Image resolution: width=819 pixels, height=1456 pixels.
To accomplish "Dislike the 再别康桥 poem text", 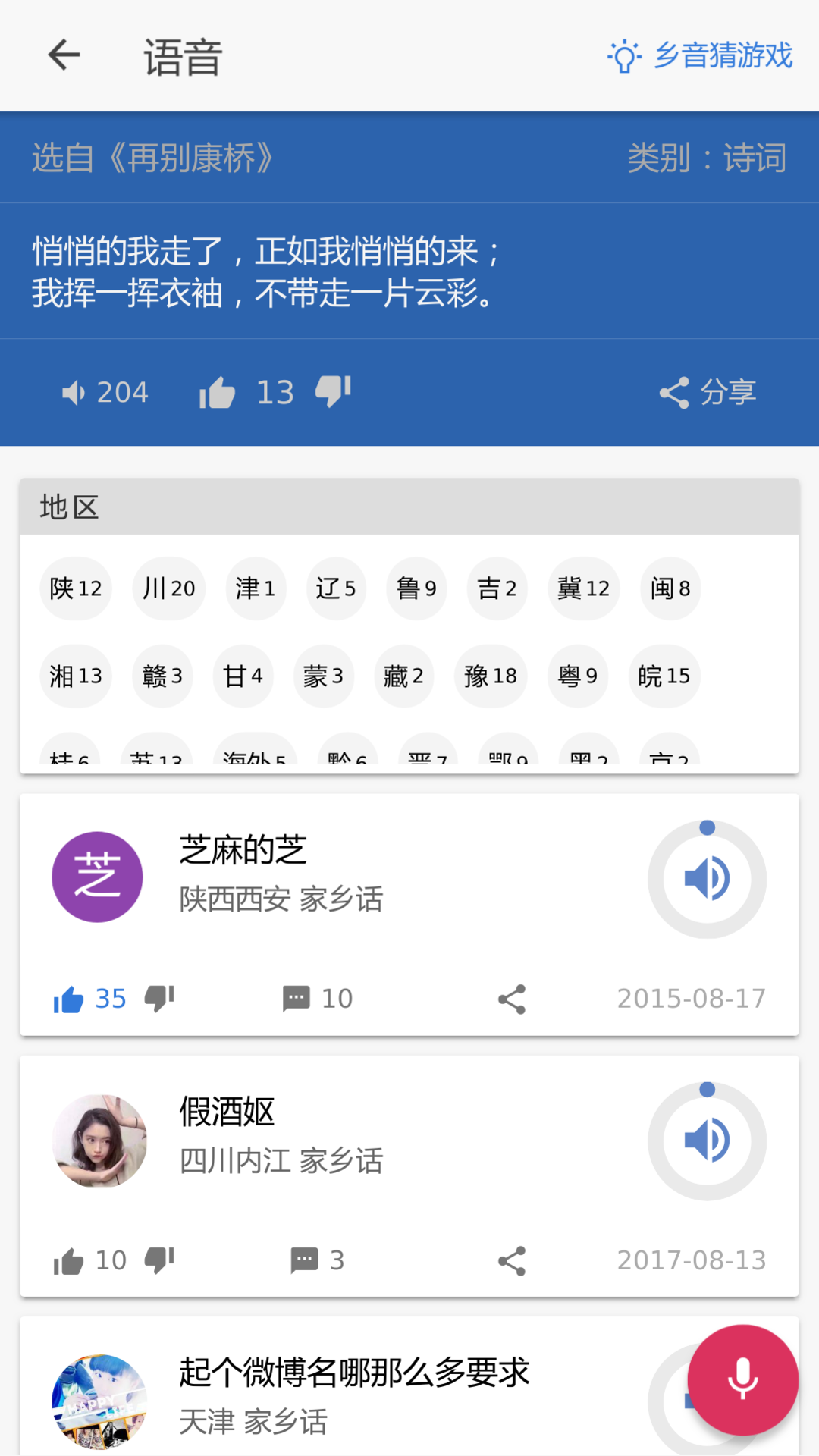I will click(x=333, y=391).
